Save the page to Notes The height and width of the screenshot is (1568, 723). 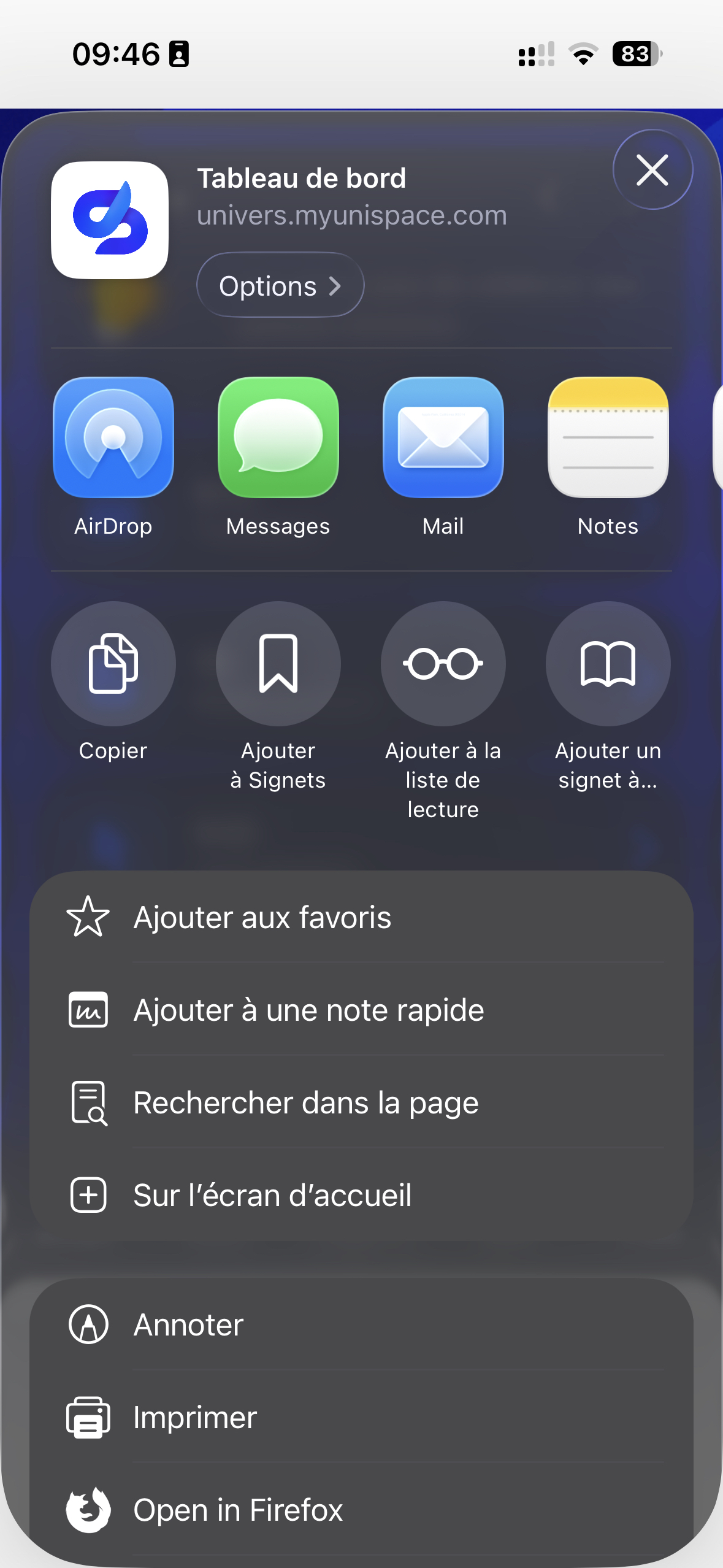608,437
